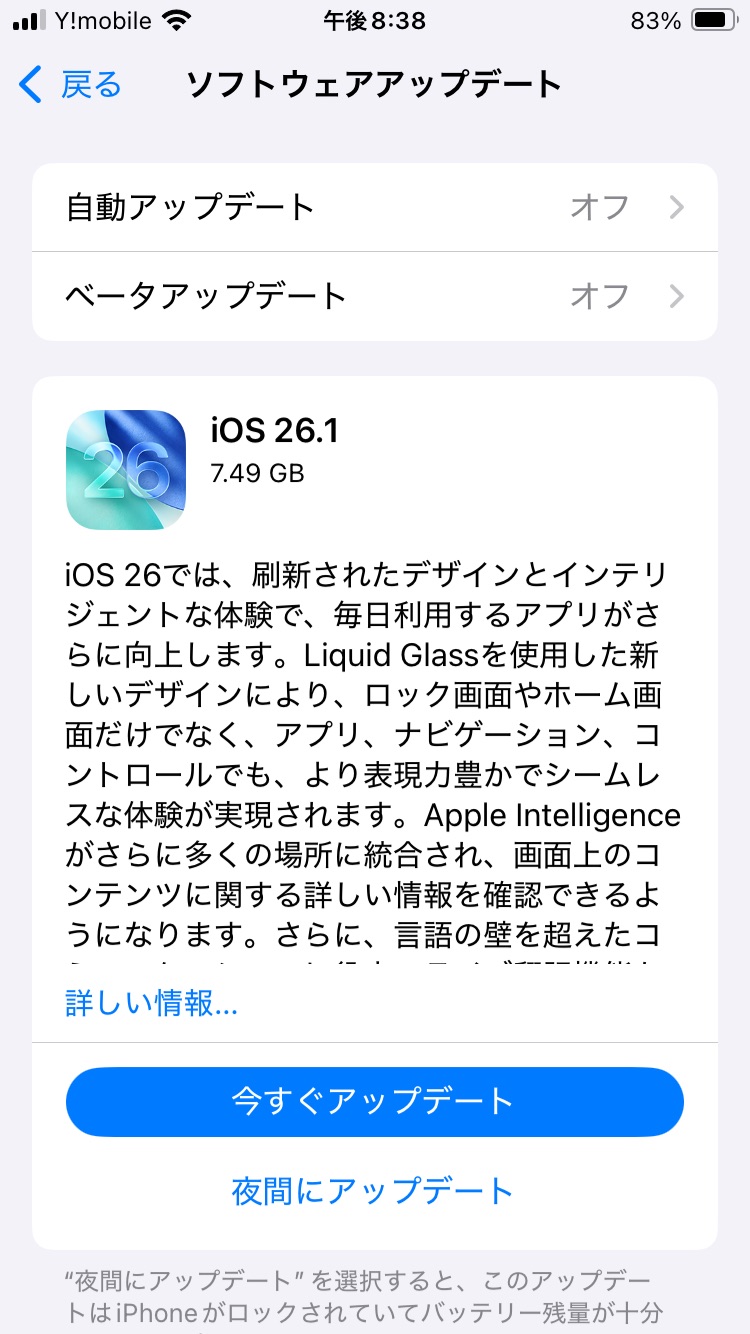Tap 今すぐアップデート to update now

[x=374, y=1101]
